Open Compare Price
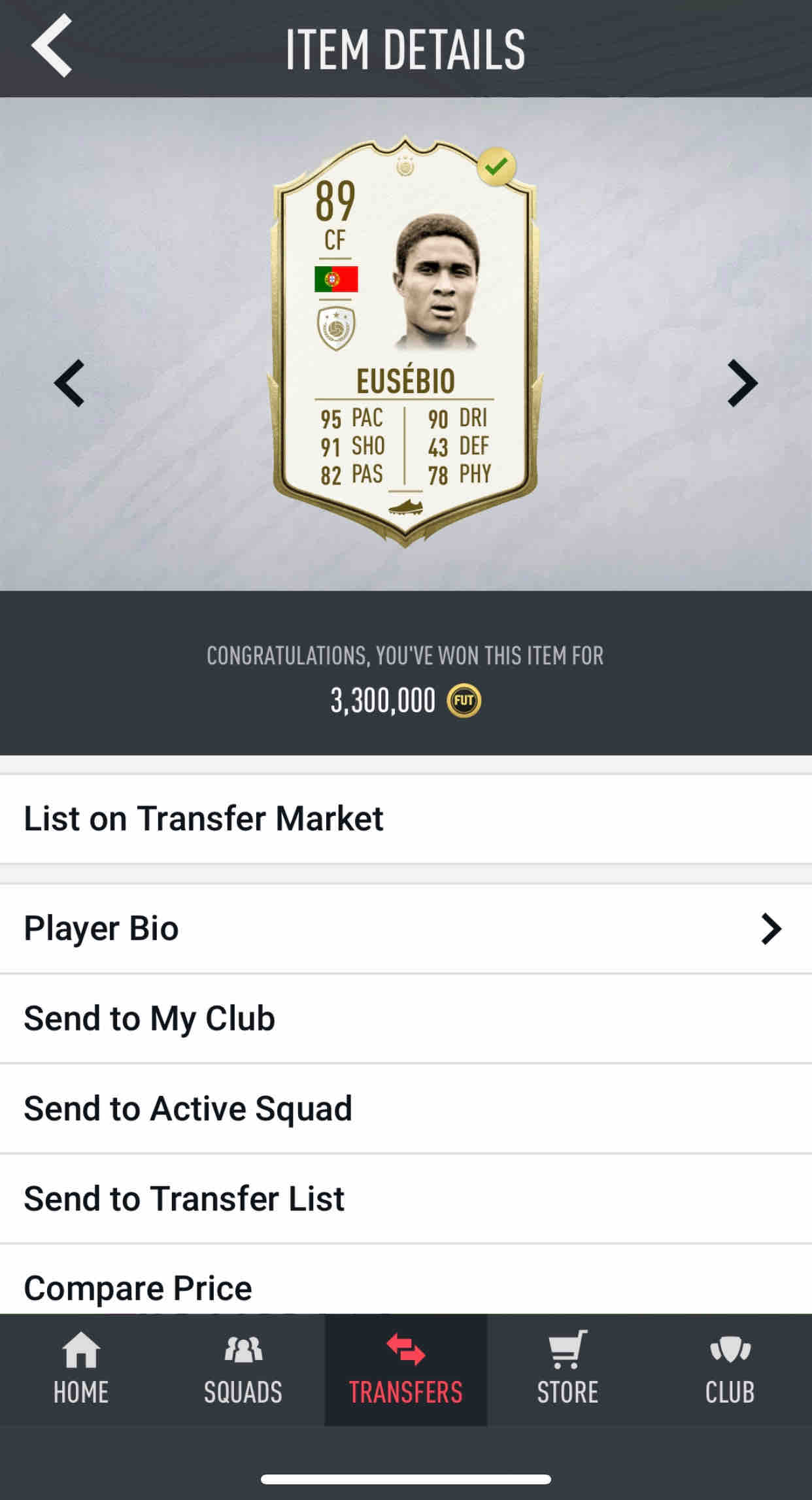The width and height of the screenshot is (812, 1500). [406, 1280]
